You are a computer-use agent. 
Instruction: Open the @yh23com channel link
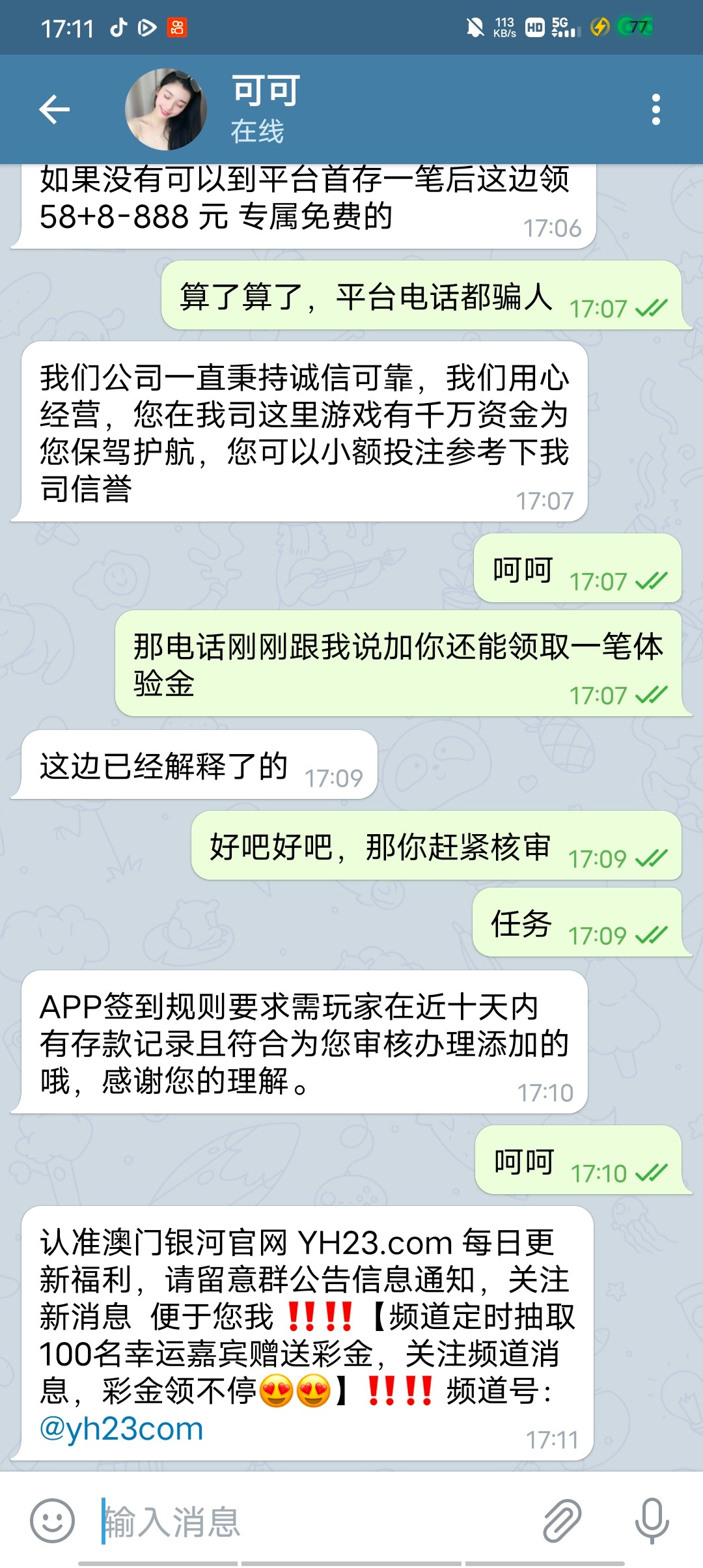pyautogui.click(x=122, y=1429)
